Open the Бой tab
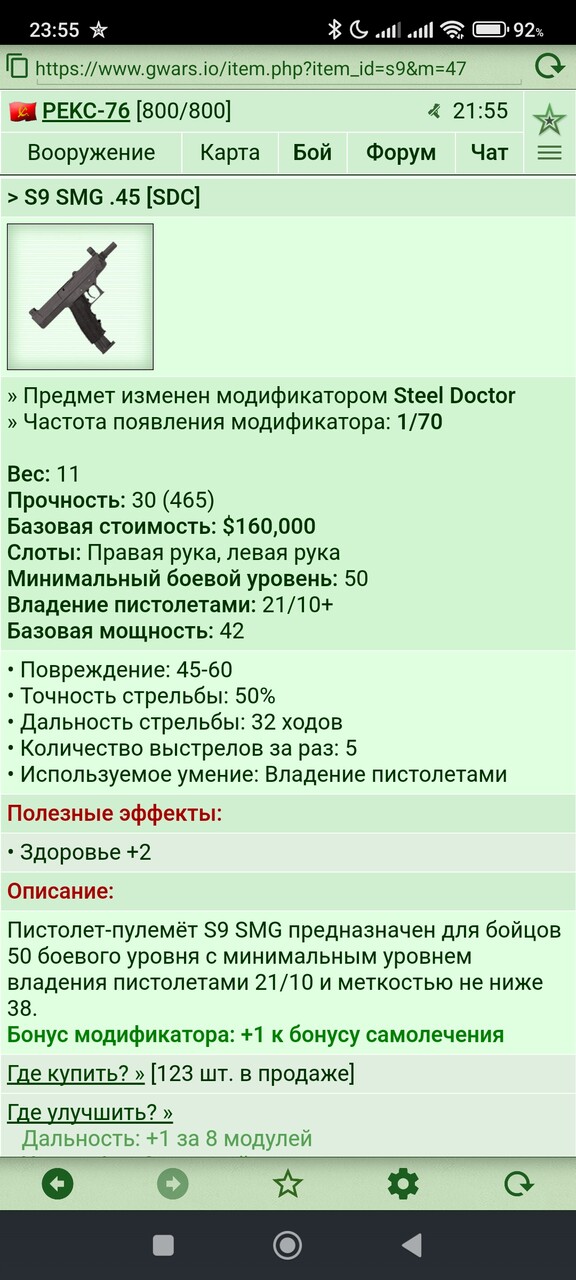Image resolution: width=576 pixels, height=1280 pixels. pos(313,153)
